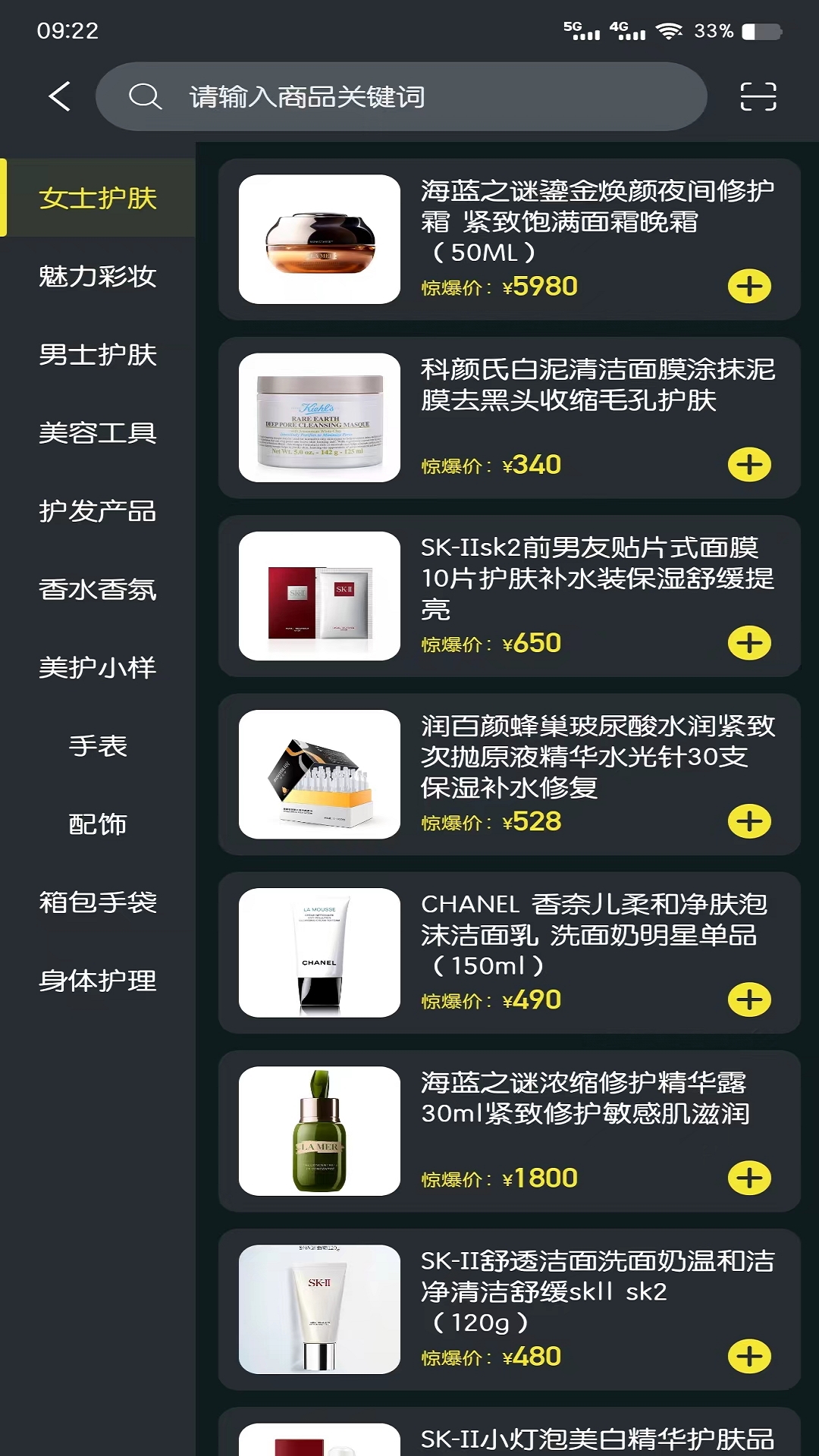Screen dimensions: 819x1456
Task: Switch to the 魅力彩妆 category
Action: click(x=97, y=278)
